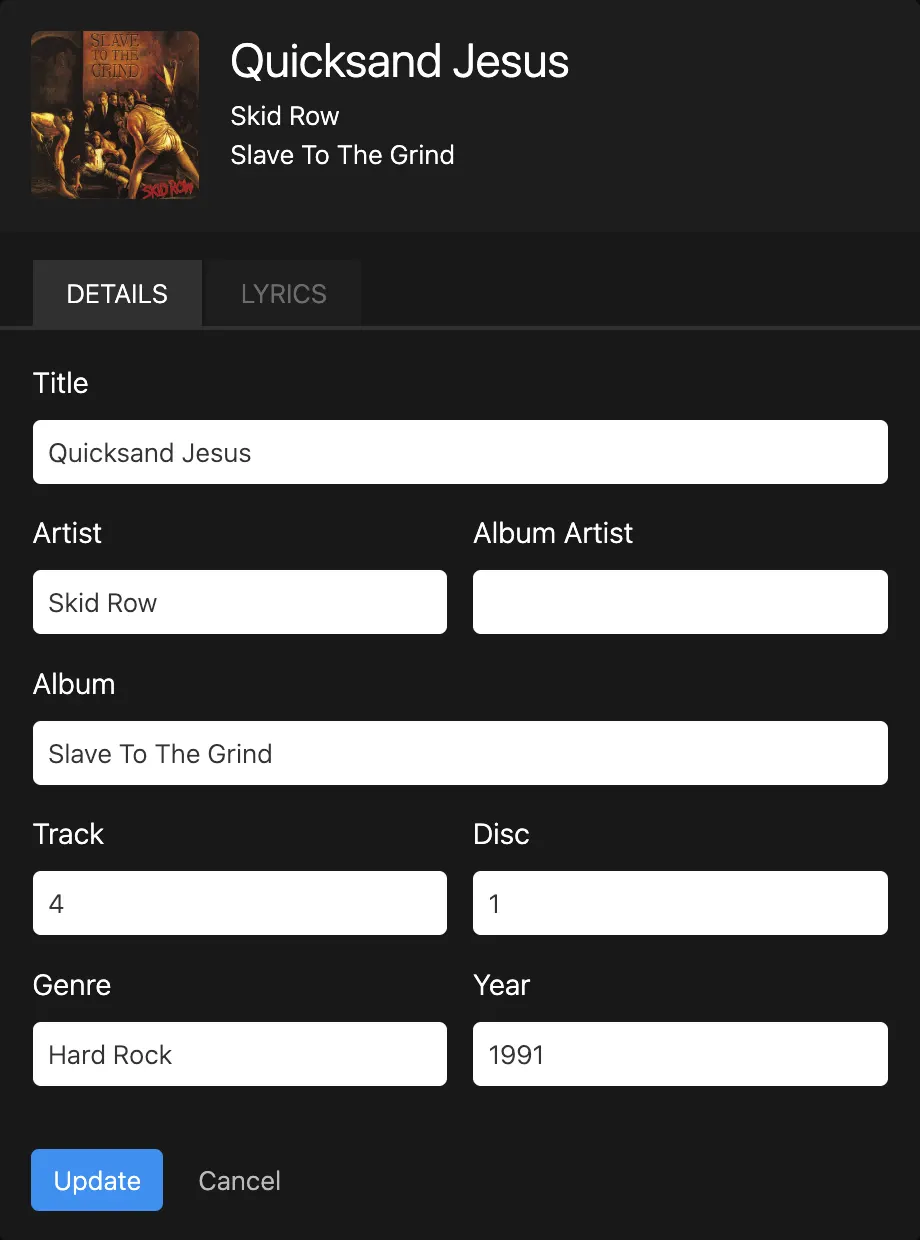The image size is (920, 1240).
Task: Tap the Disc number field
Action: 680,903
